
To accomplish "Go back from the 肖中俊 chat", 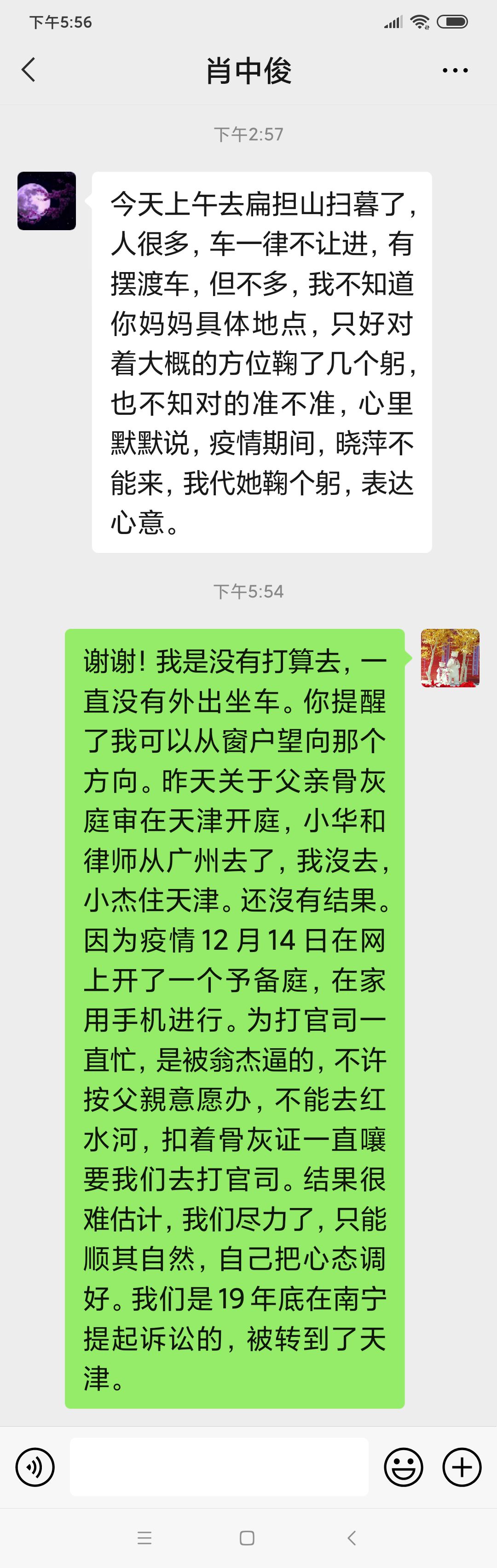I will [29, 70].
